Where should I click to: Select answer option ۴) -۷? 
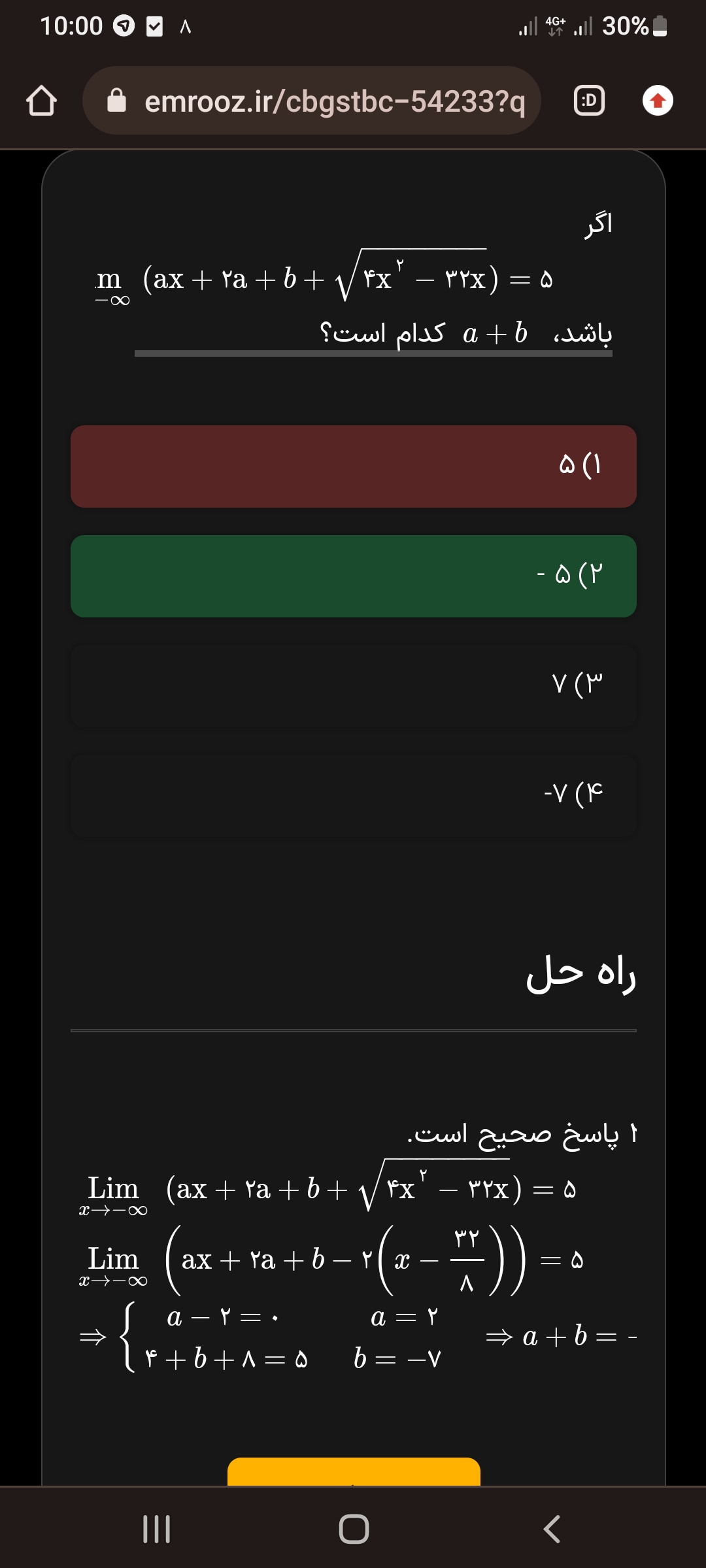pos(353,795)
